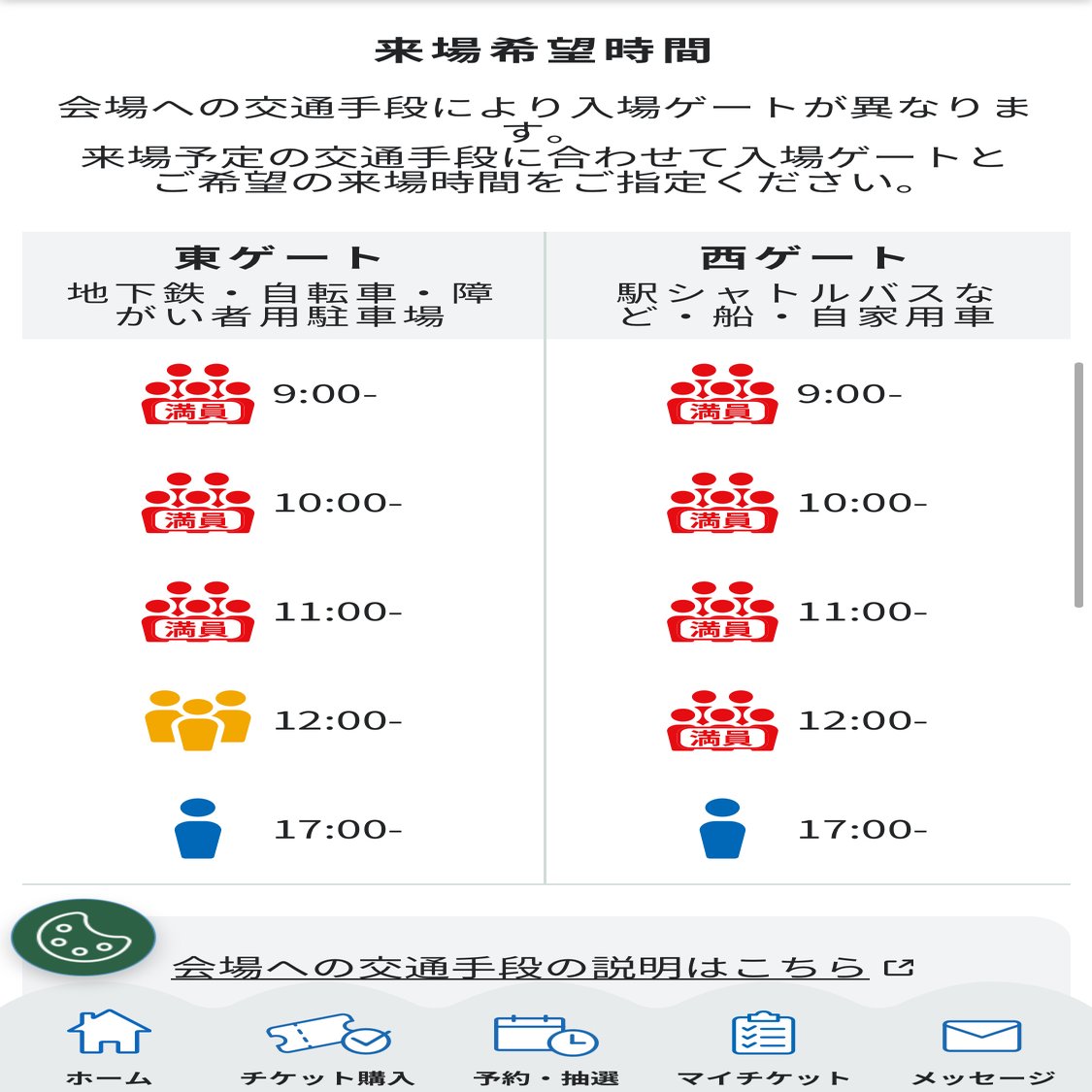The height and width of the screenshot is (1092, 1092).
Task: Select East Gate 12:00 time slot
Action: [x=281, y=720]
